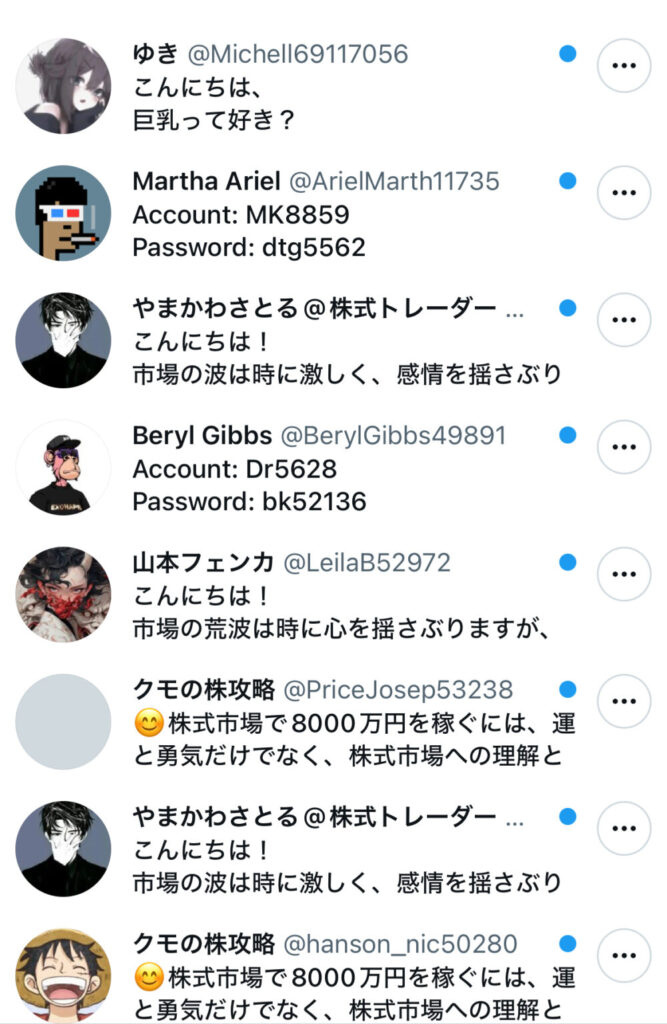View Beryl Gibbs's profile avatar
This screenshot has width=667, height=1024.
click(x=63, y=467)
